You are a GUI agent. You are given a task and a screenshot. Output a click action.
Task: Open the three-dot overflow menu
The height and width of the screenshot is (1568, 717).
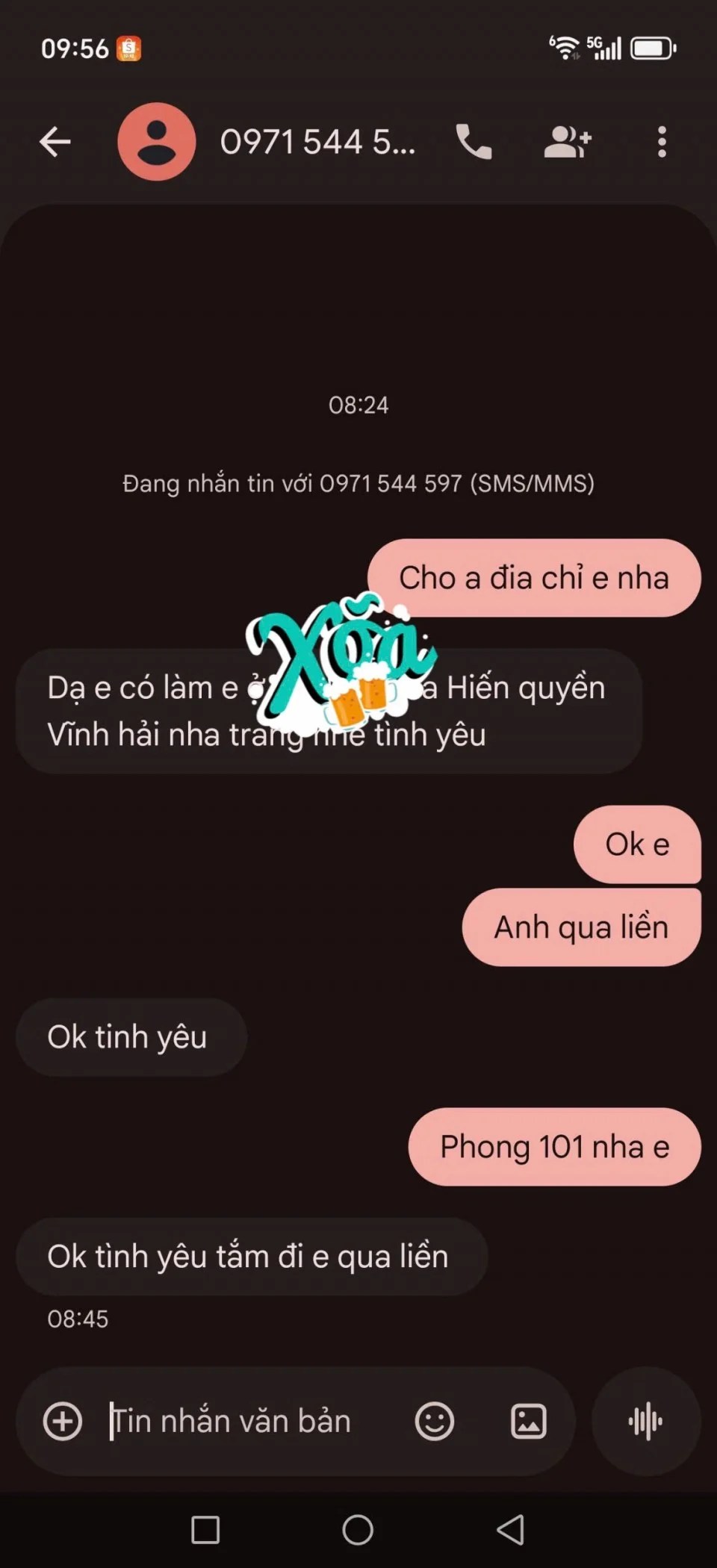point(662,142)
